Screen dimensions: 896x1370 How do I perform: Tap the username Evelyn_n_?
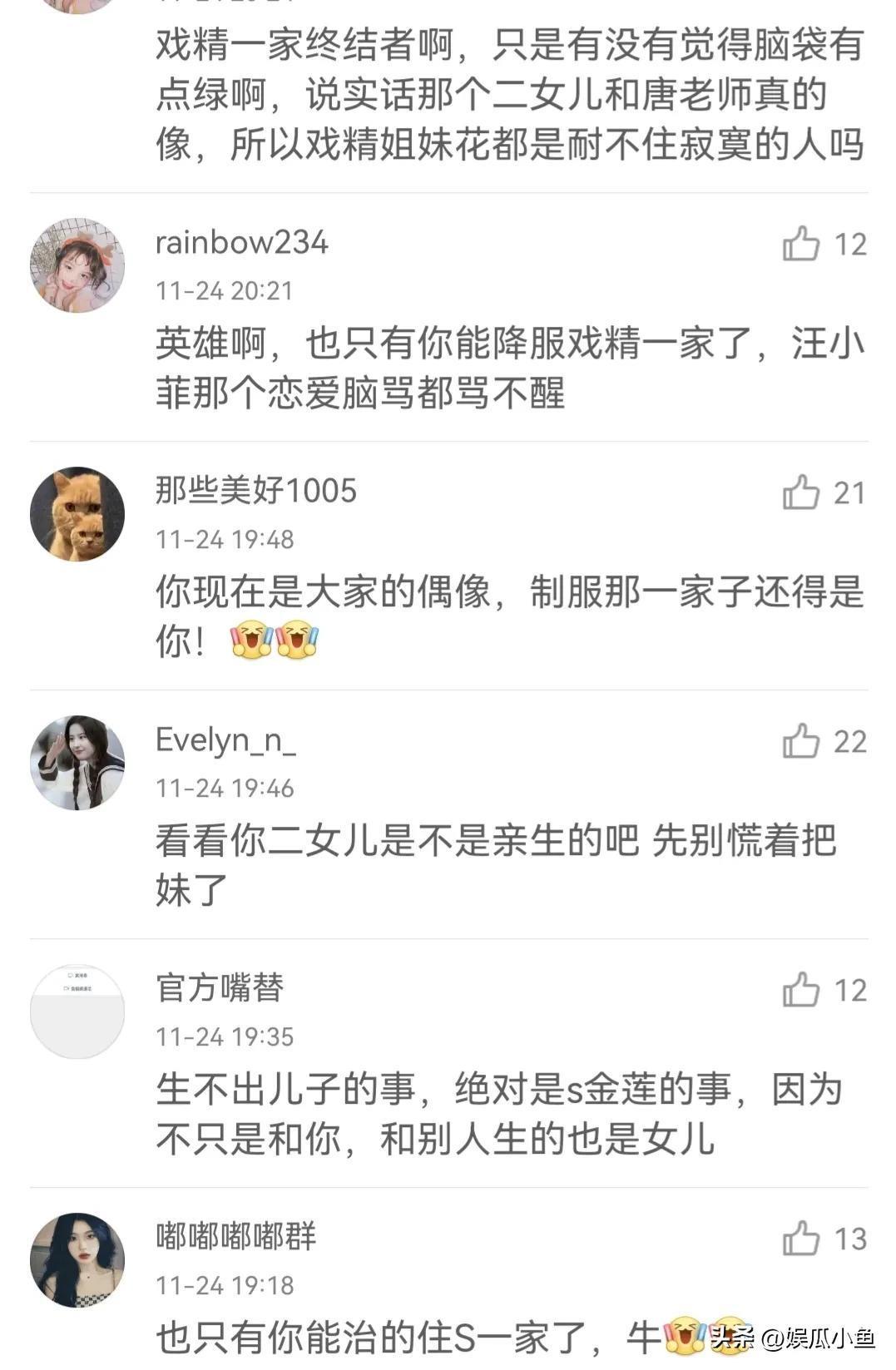(x=225, y=740)
